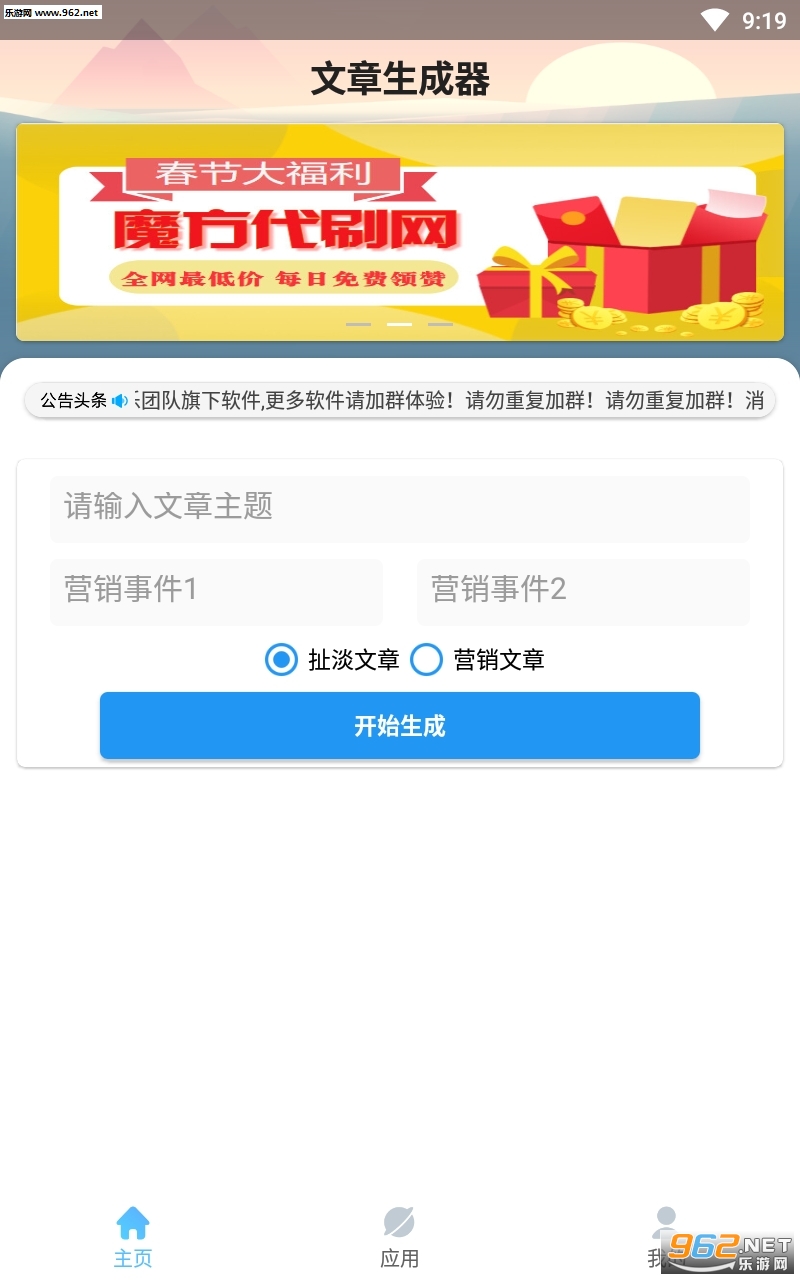
Task: Switch to the 应用 tab
Action: point(400,1236)
